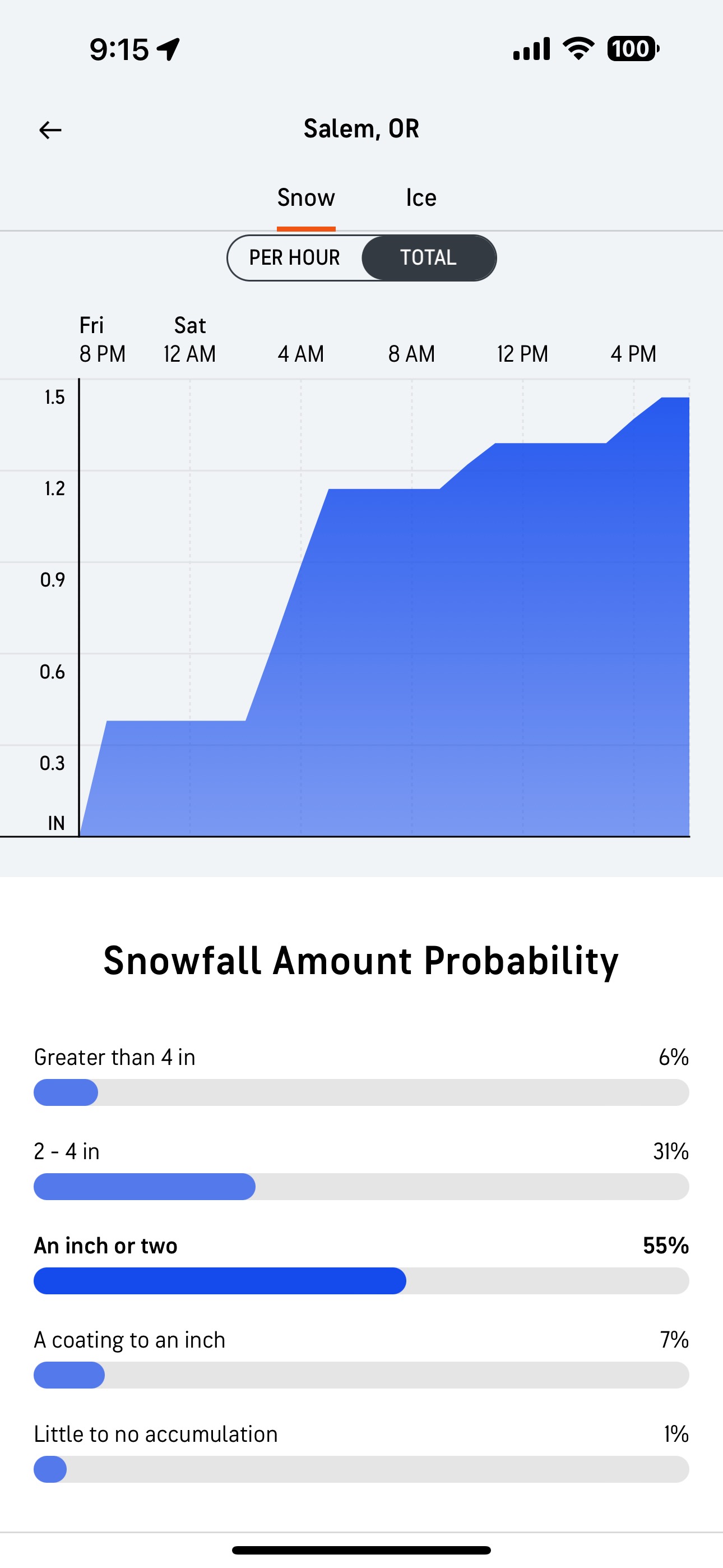The width and height of the screenshot is (723, 1568).
Task: Tap the battery indicator showing 100
Action: 632,49
